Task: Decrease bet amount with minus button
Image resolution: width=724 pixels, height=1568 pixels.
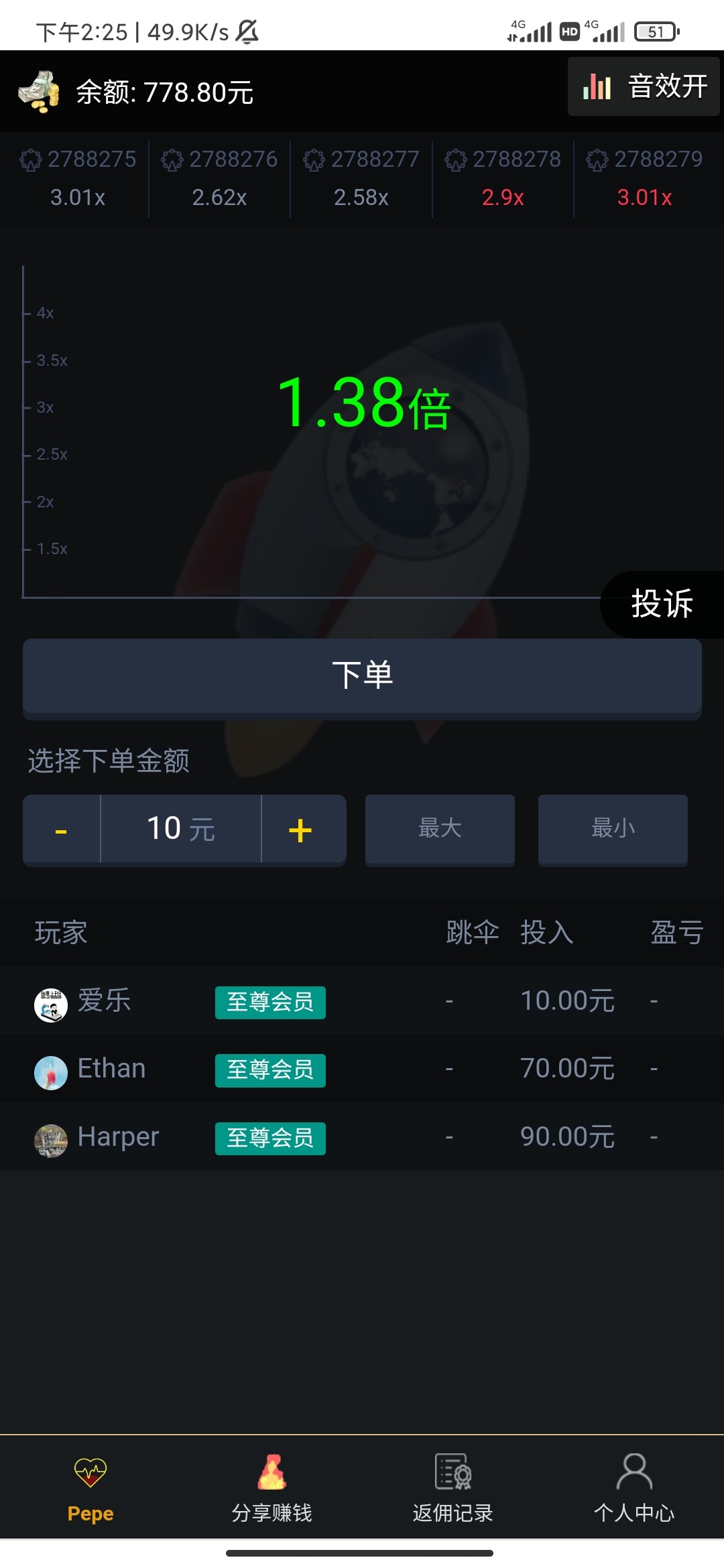Action: pyautogui.click(x=61, y=830)
